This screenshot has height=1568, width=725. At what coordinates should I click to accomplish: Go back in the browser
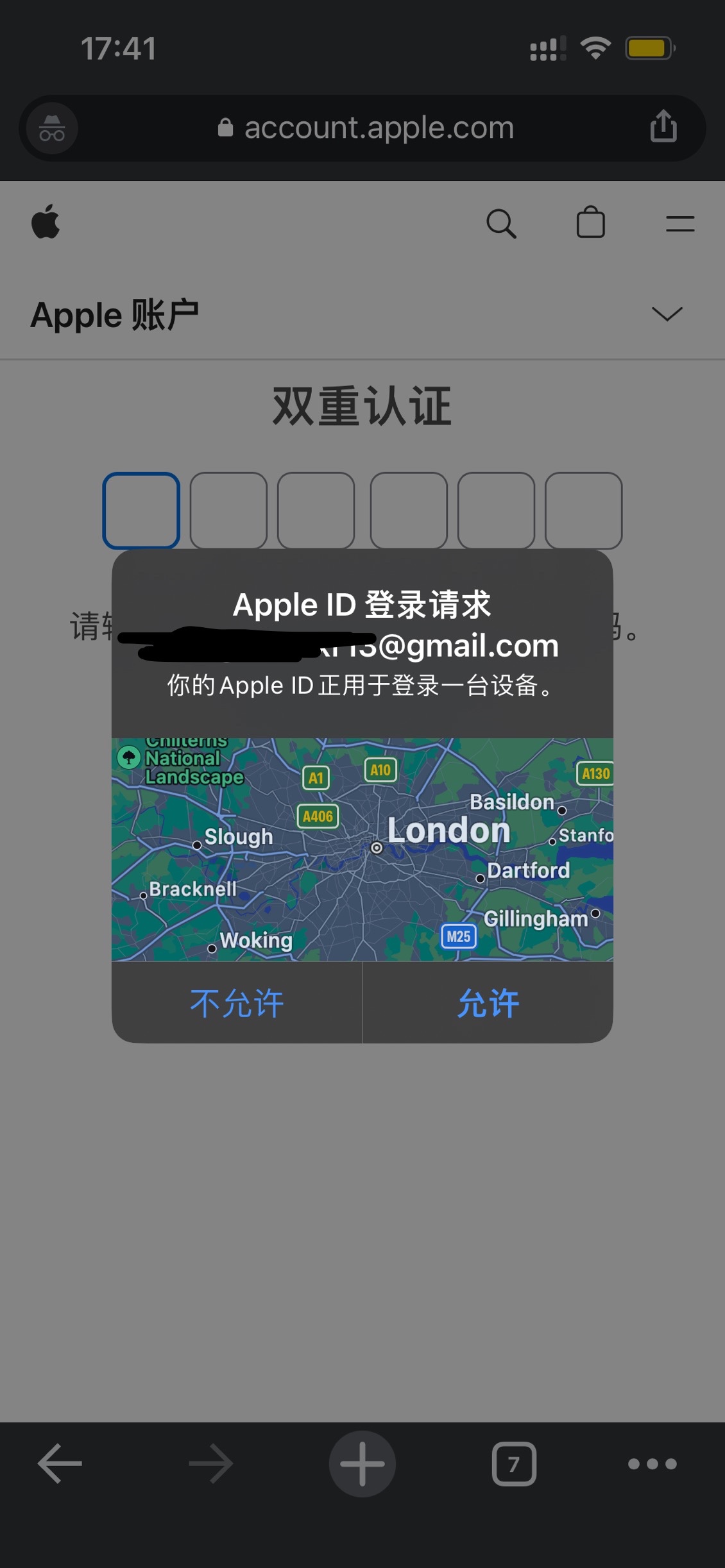pyautogui.click(x=60, y=1463)
